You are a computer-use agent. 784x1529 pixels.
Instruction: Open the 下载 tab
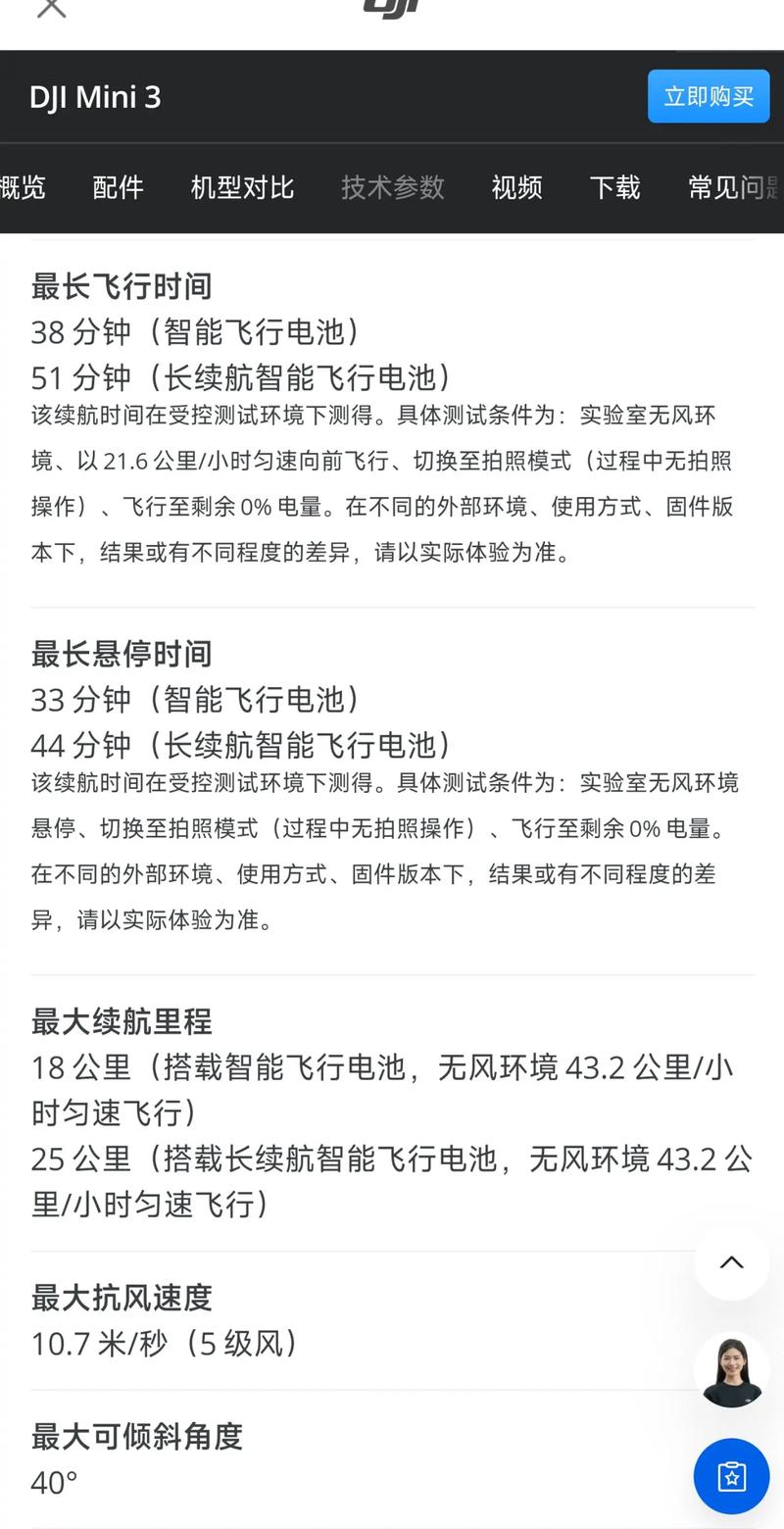click(x=614, y=188)
